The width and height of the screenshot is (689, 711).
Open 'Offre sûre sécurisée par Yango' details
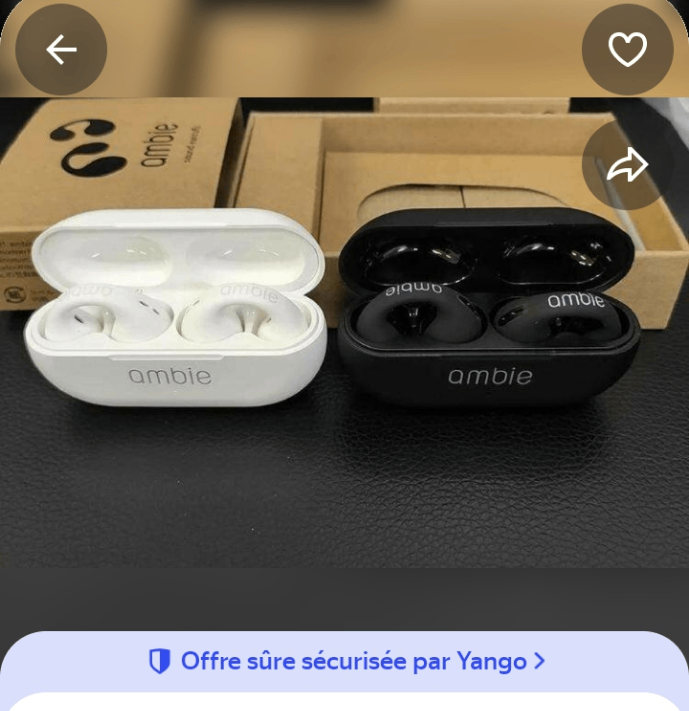(346, 661)
